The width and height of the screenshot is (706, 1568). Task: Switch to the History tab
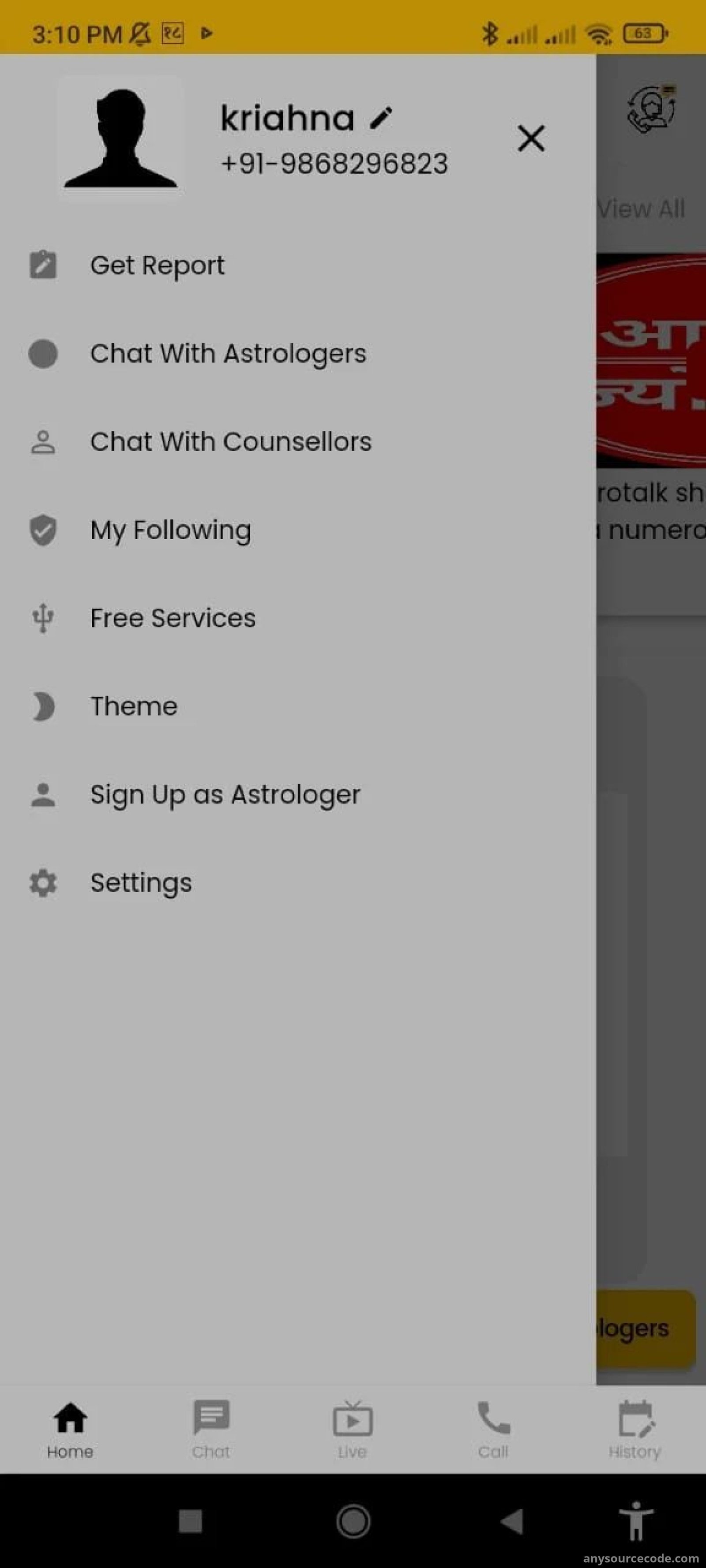[635, 1429]
